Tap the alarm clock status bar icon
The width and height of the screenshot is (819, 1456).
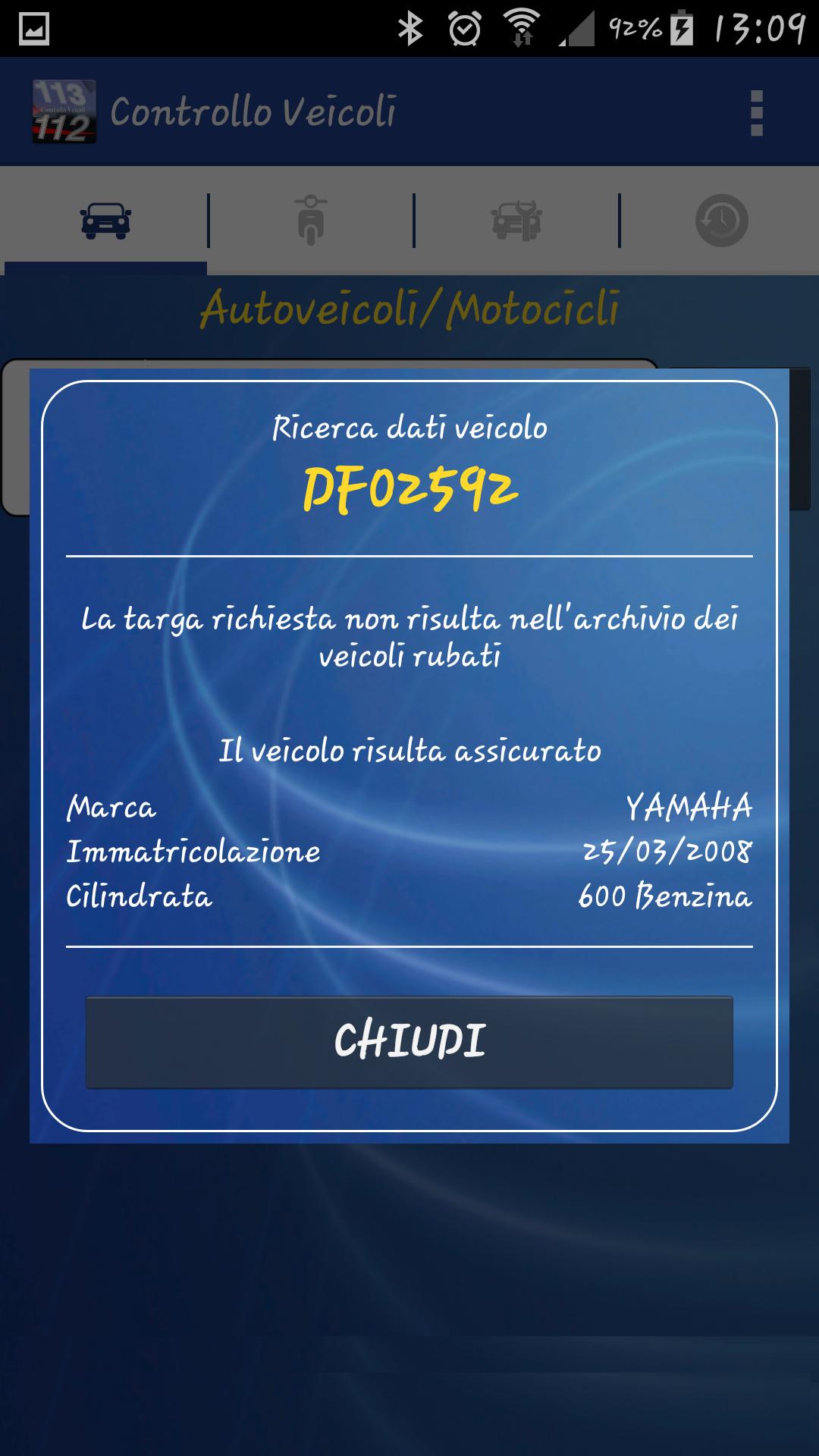[463, 24]
